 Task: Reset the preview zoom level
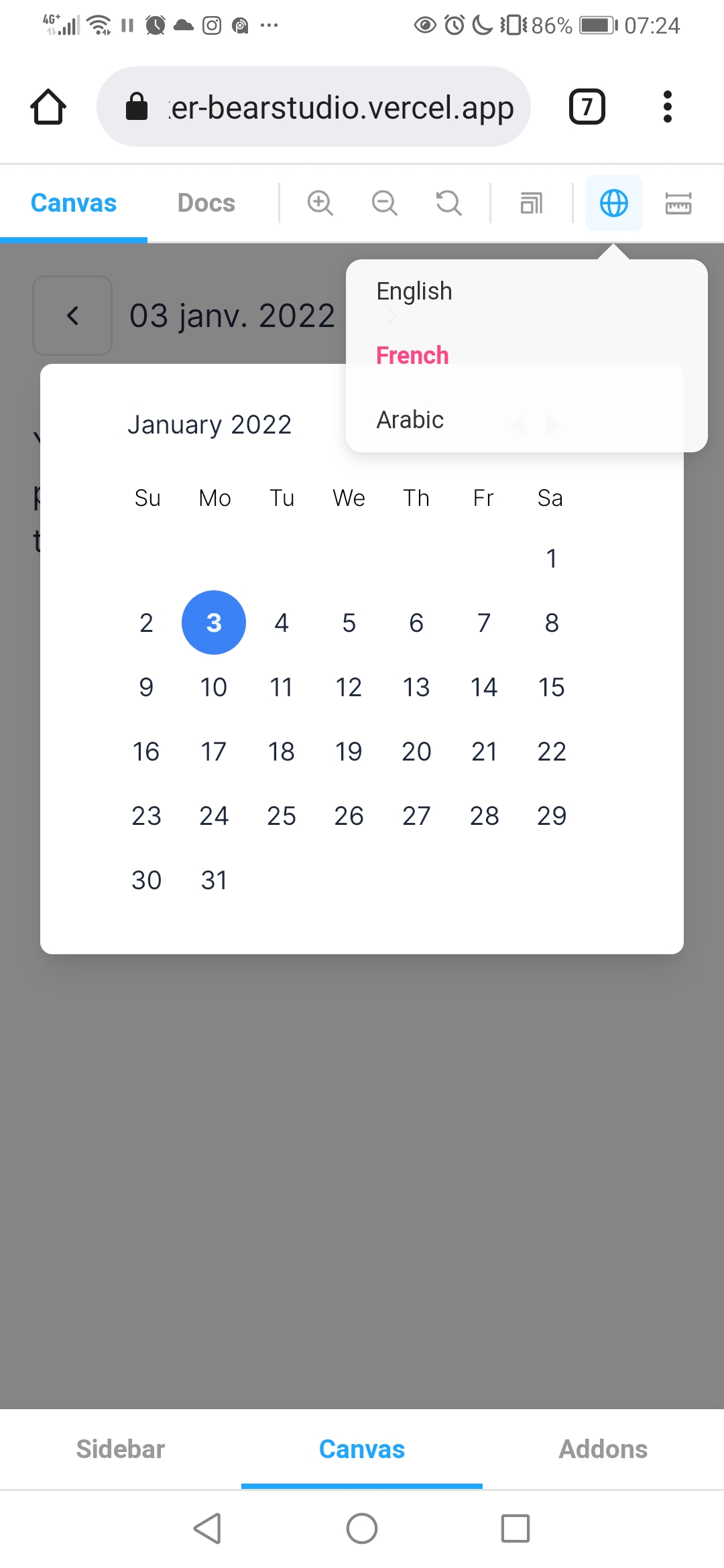click(448, 202)
